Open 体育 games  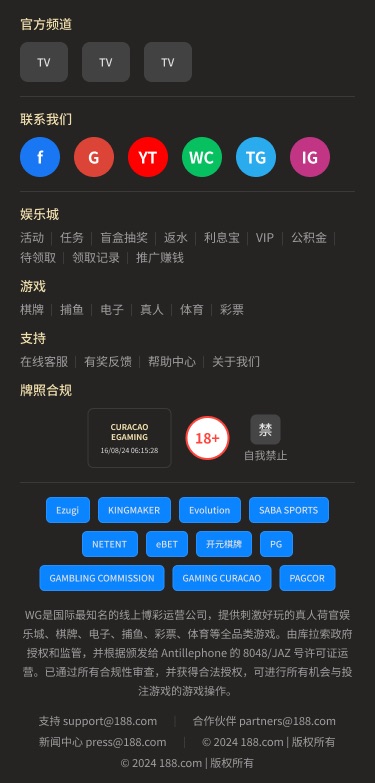pyautogui.click(x=192, y=310)
